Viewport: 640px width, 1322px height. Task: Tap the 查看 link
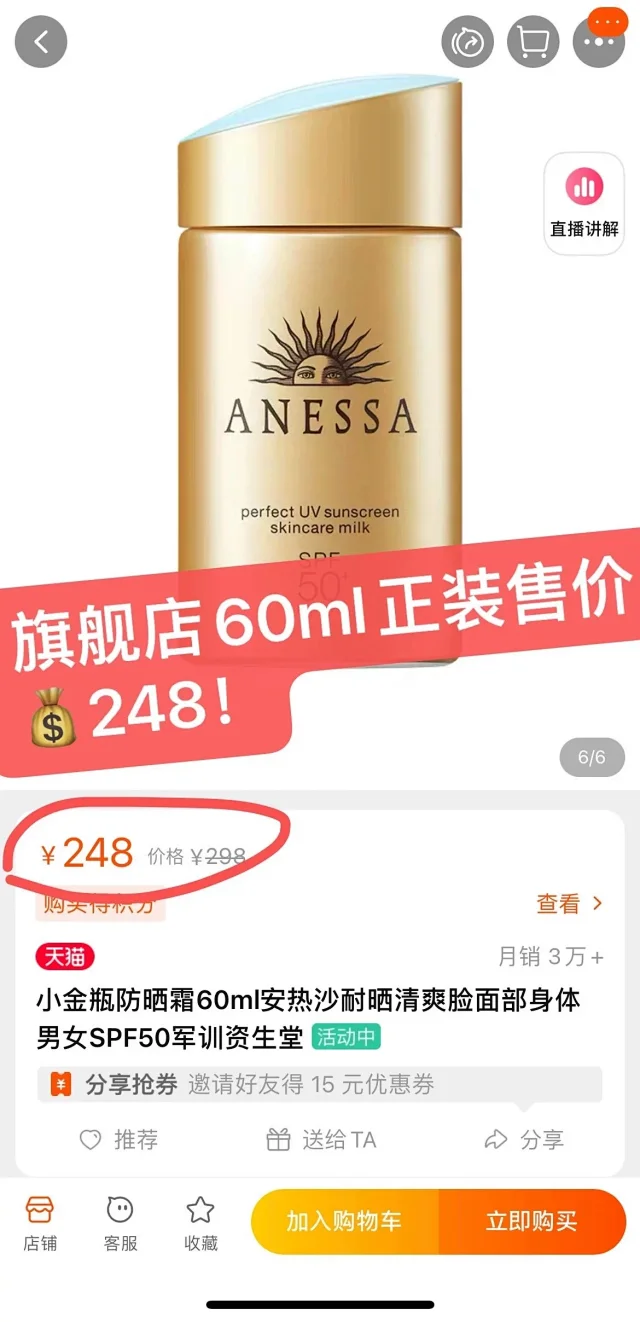tap(570, 904)
